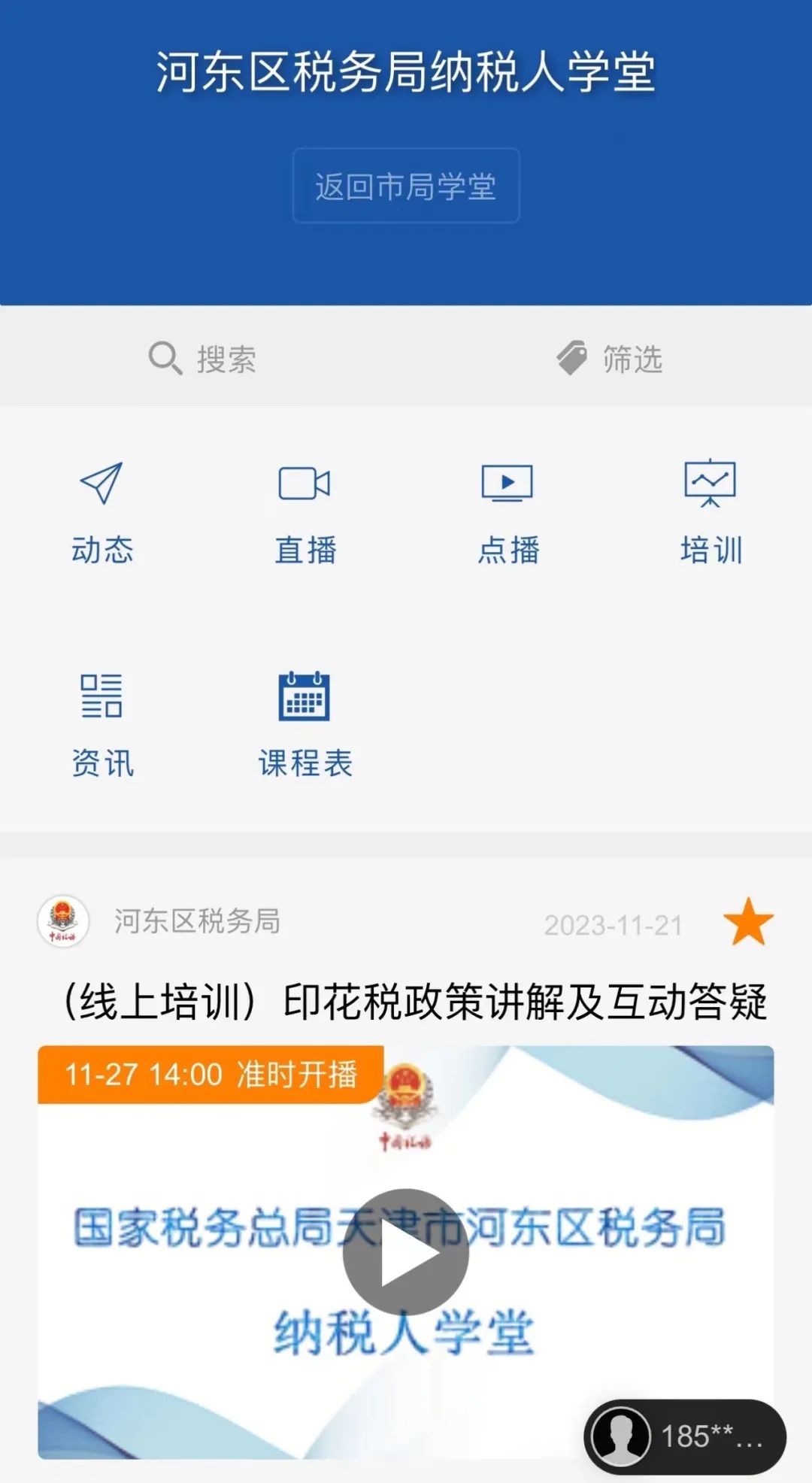
Task: Tap the orange star on the 印花税 post
Action: (748, 922)
